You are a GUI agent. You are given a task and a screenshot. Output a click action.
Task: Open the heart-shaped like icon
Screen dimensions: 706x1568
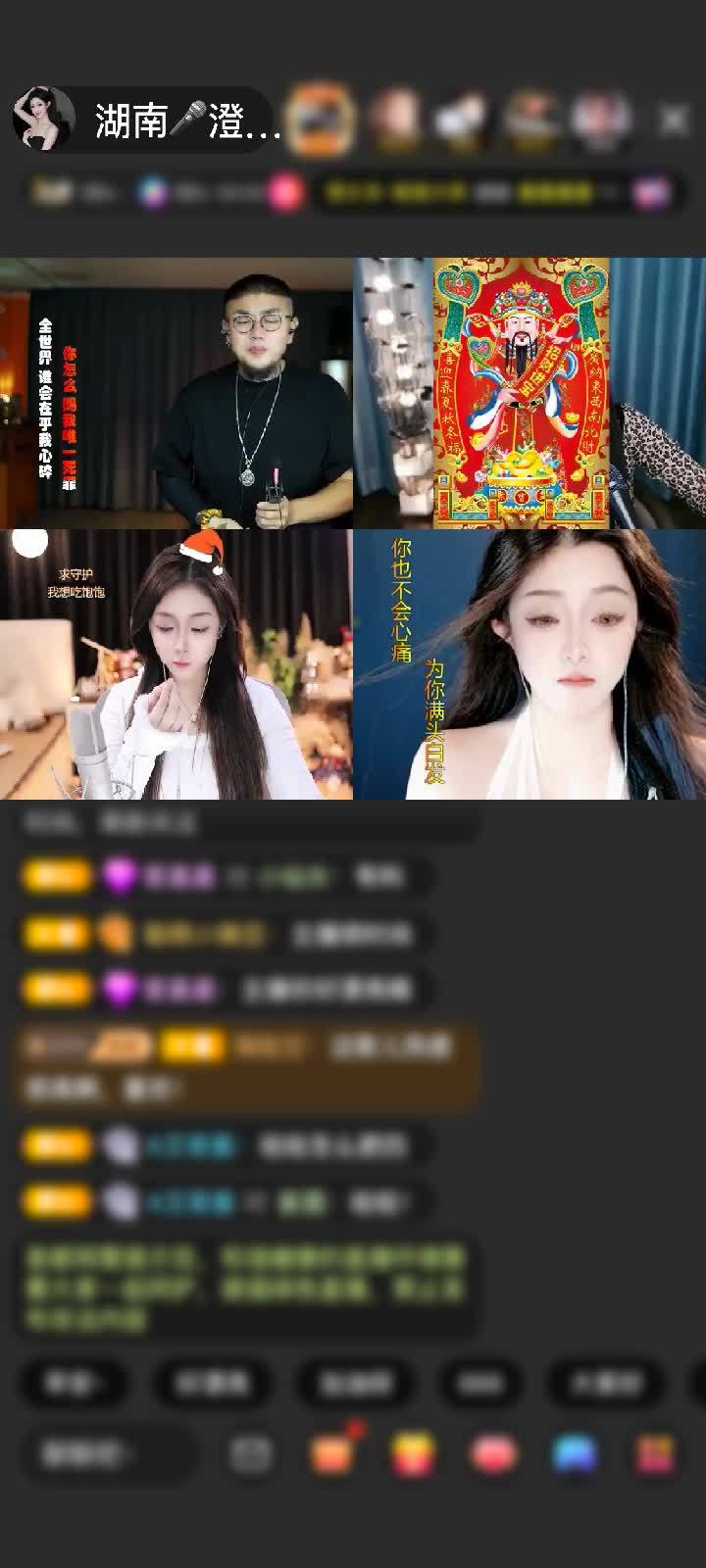coord(493,1453)
